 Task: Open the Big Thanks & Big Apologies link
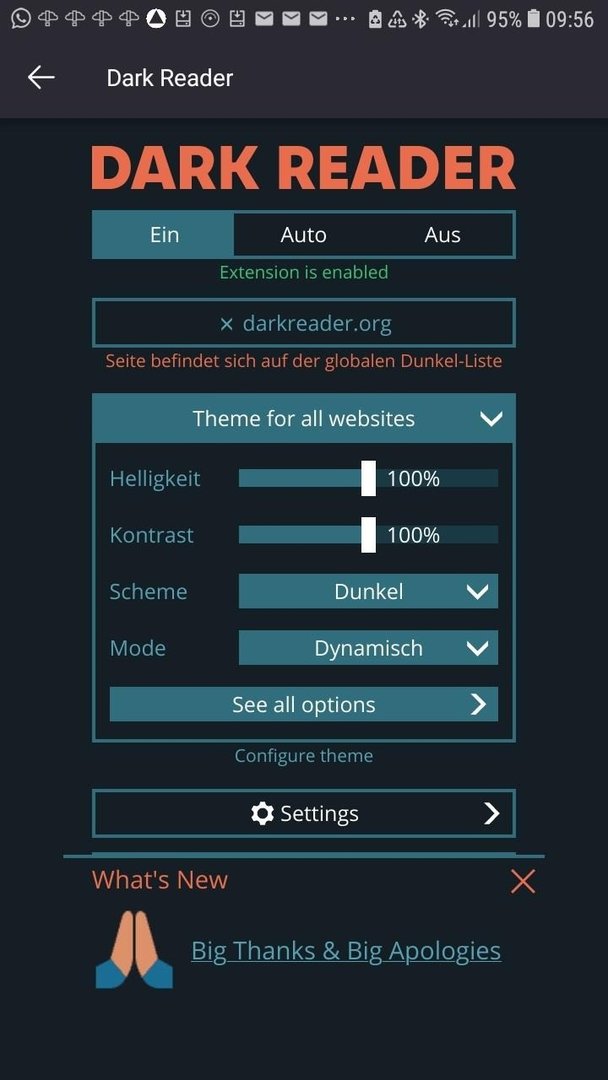[346, 951]
